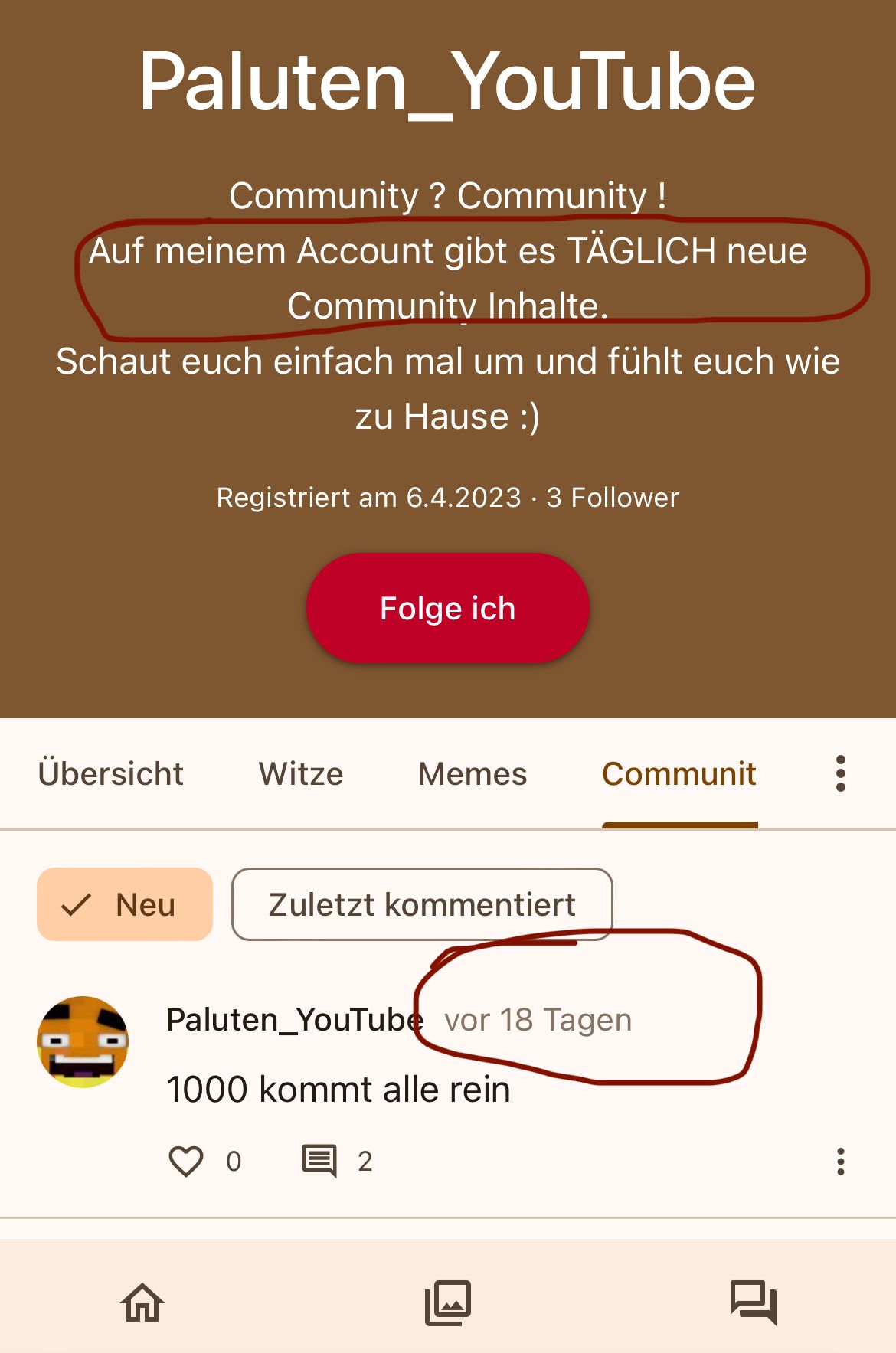Tap the Folge ich button
This screenshot has height=1353, width=896.
tap(447, 608)
